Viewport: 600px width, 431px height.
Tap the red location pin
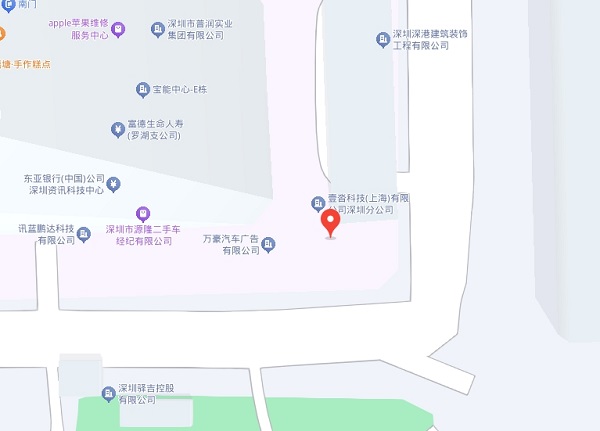[x=331, y=222]
